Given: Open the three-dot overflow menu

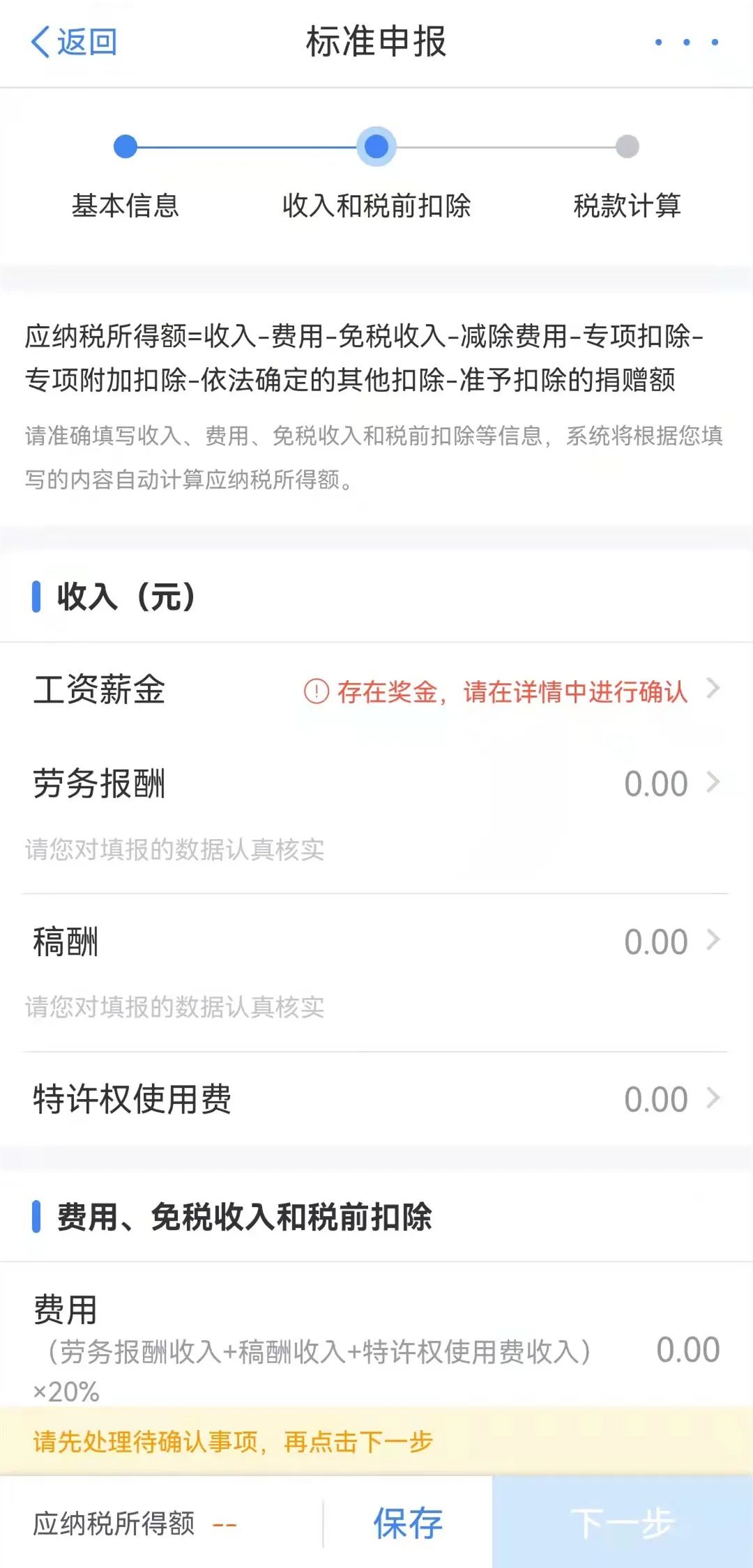Looking at the screenshot, I should tap(687, 43).
